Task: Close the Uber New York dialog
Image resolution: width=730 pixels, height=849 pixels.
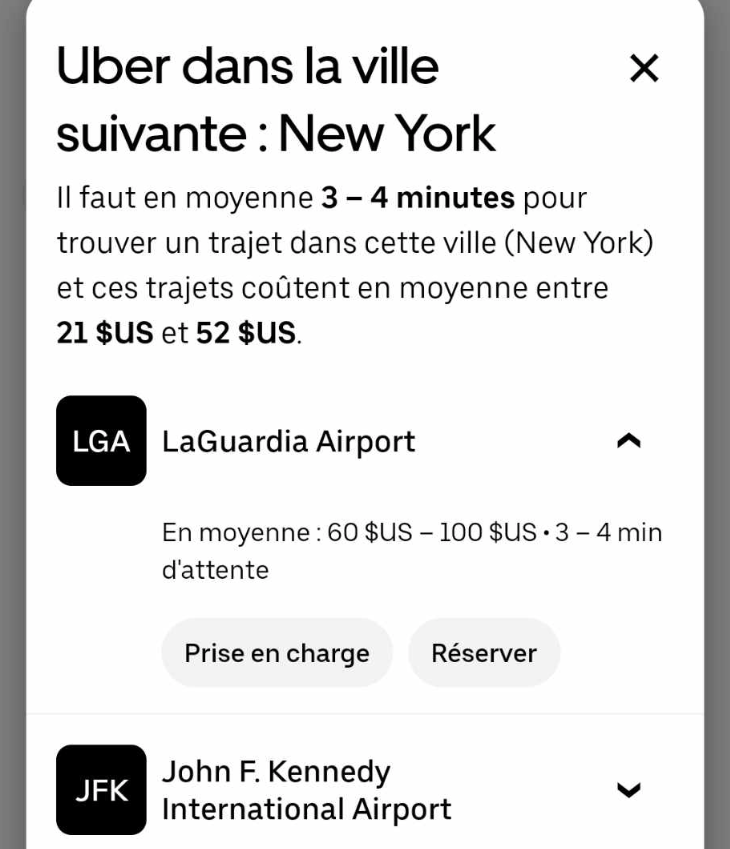Action: click(644, 69)
